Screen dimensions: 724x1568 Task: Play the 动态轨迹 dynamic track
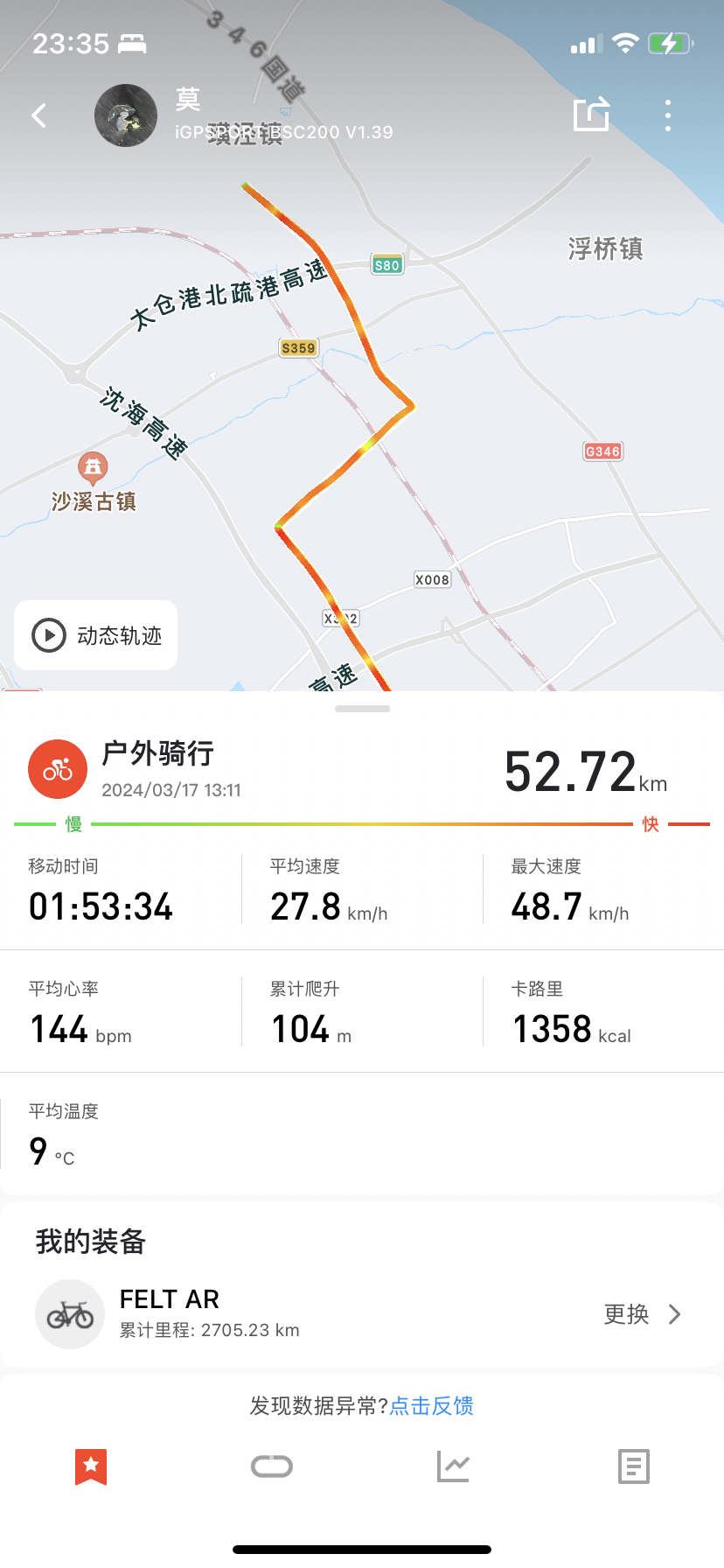pos(96,635)
